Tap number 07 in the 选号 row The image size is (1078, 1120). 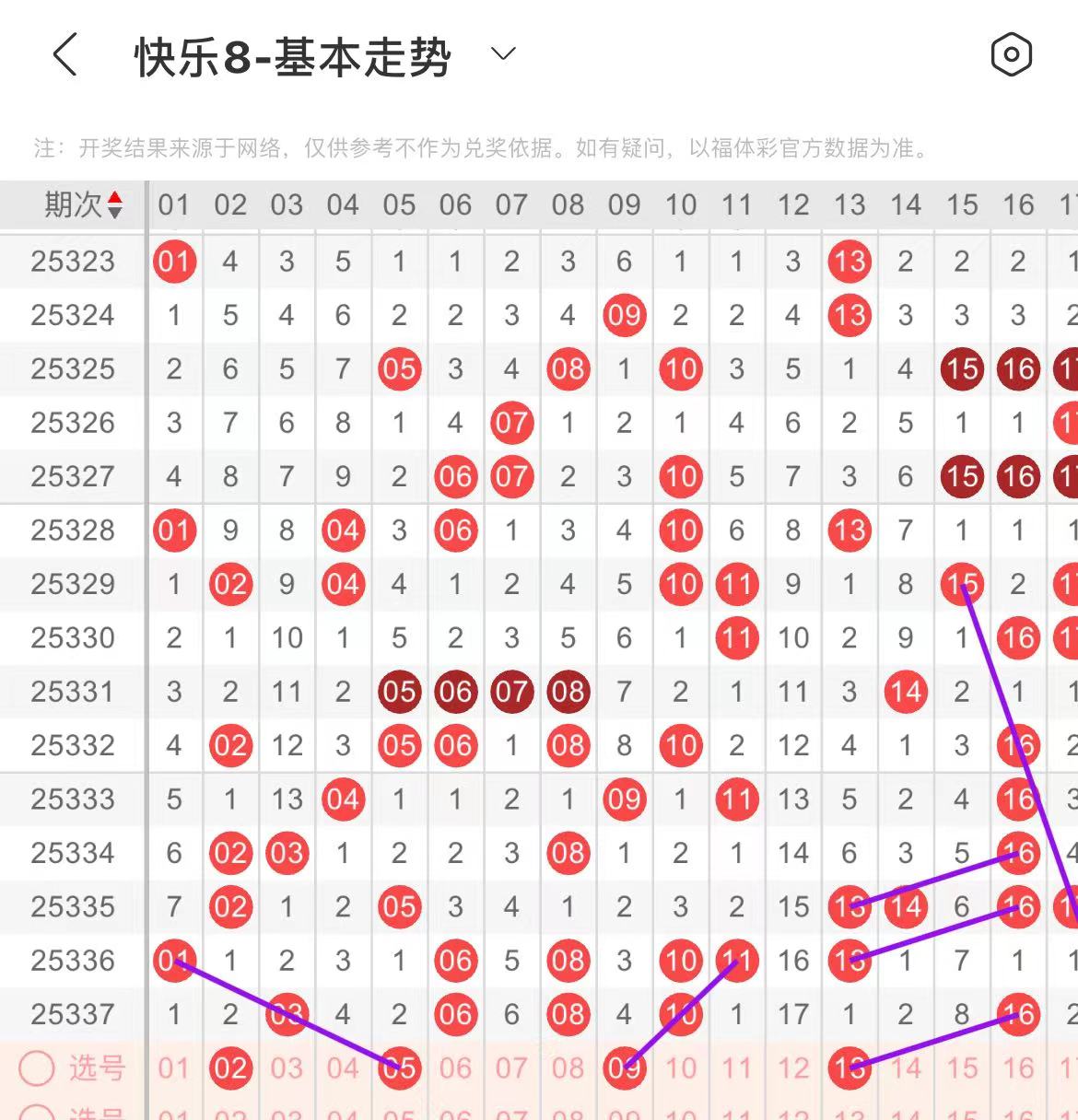tap(511, 1068)
